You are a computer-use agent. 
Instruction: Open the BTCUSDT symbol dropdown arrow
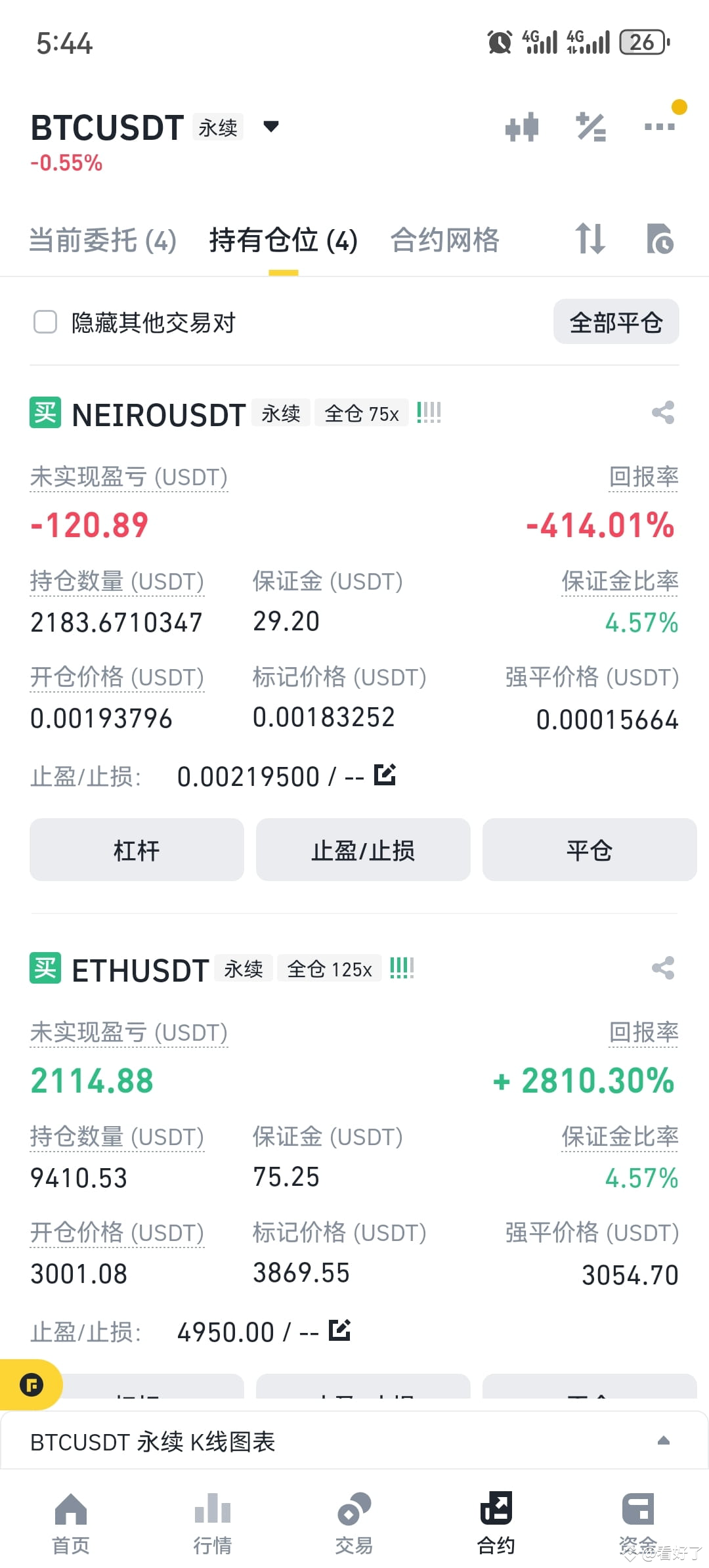[x=272, y=127]
